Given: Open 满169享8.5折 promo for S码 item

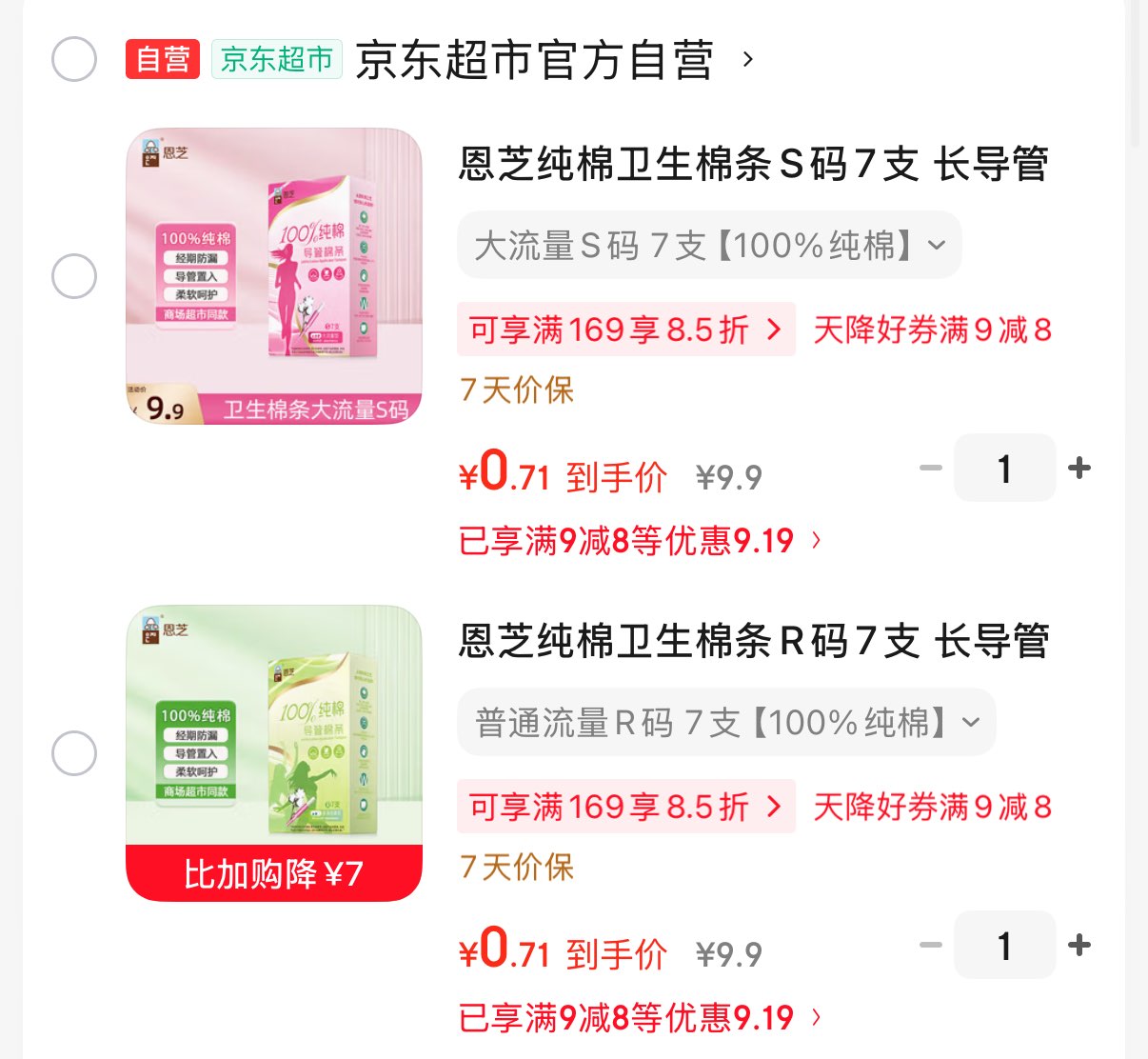Looking at the screenshot, I should pos(625,330).
